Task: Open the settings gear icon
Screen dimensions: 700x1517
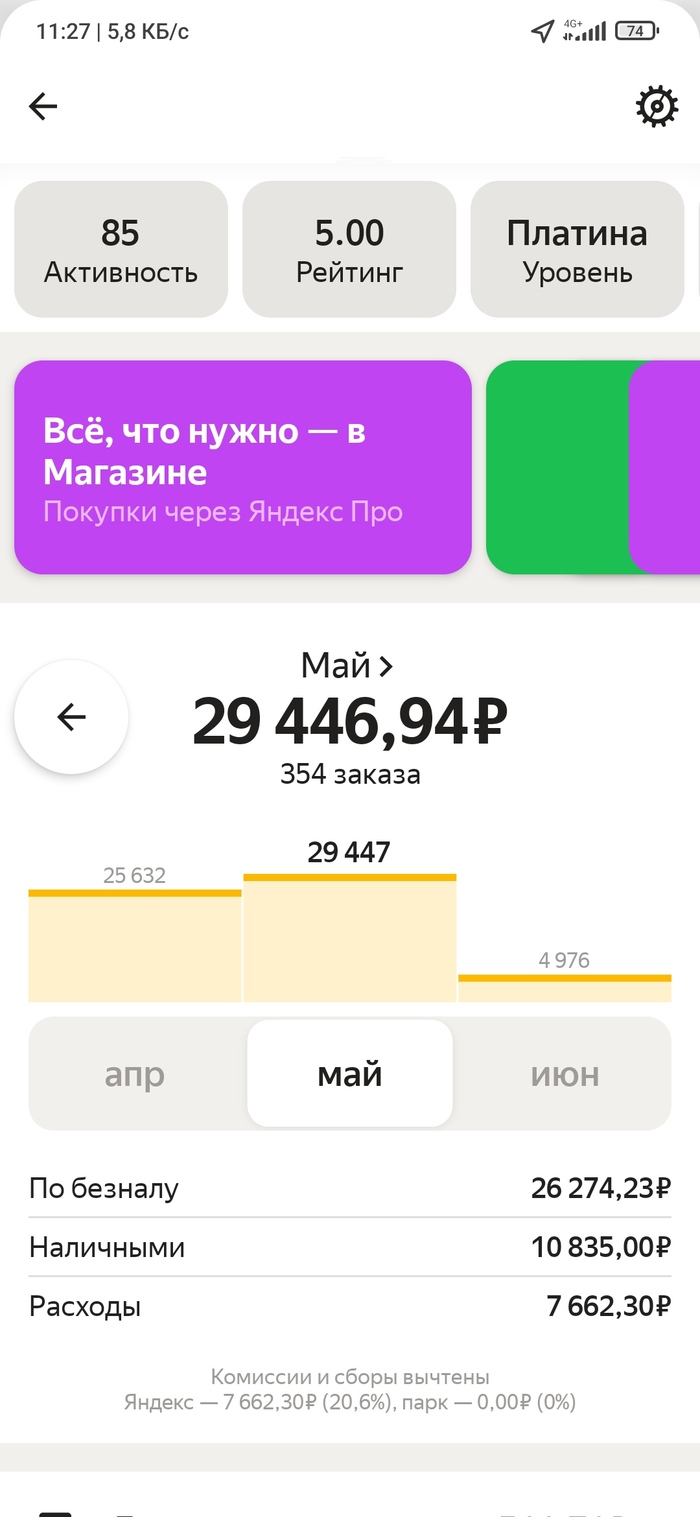Action: click(656, 107)
